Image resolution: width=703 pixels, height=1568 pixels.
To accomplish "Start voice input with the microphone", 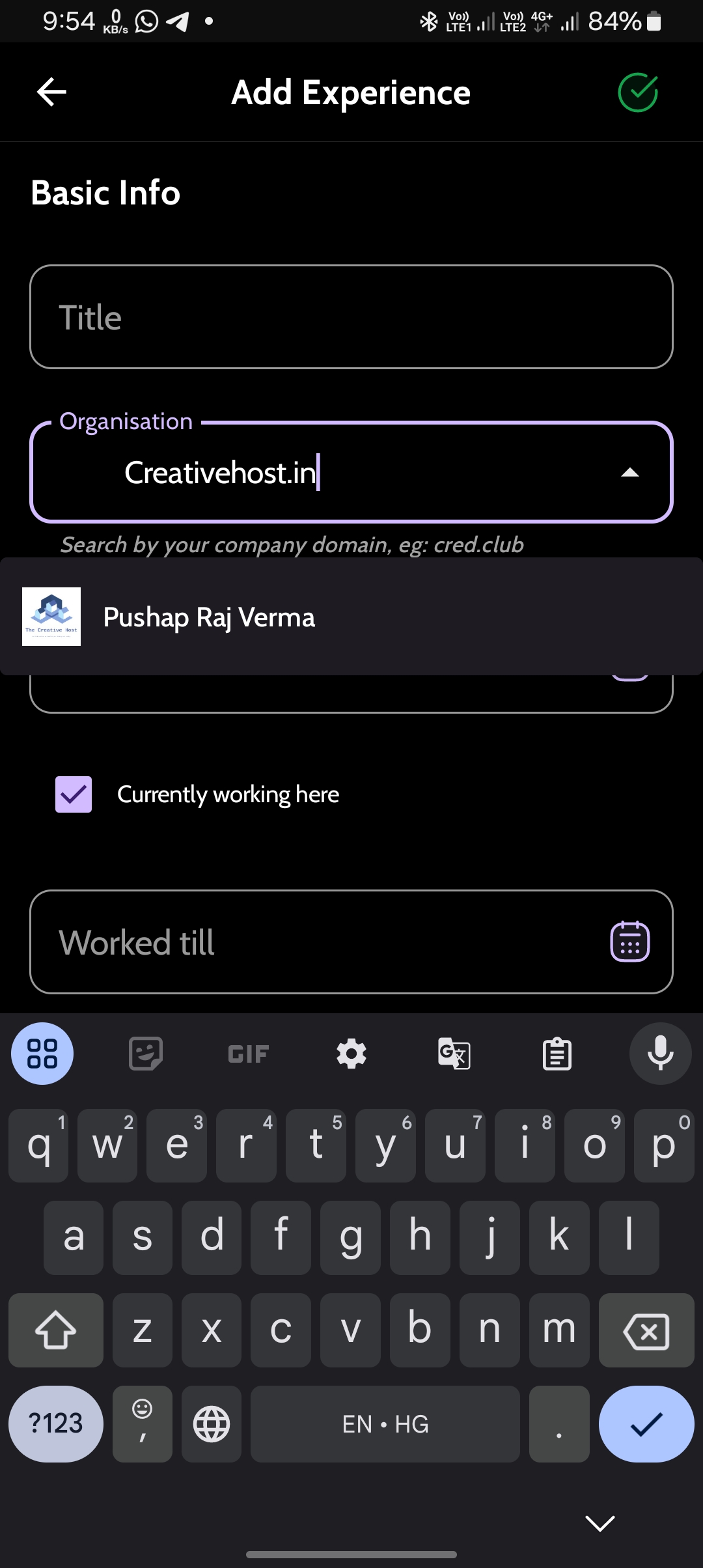I will coord(660,1054).
